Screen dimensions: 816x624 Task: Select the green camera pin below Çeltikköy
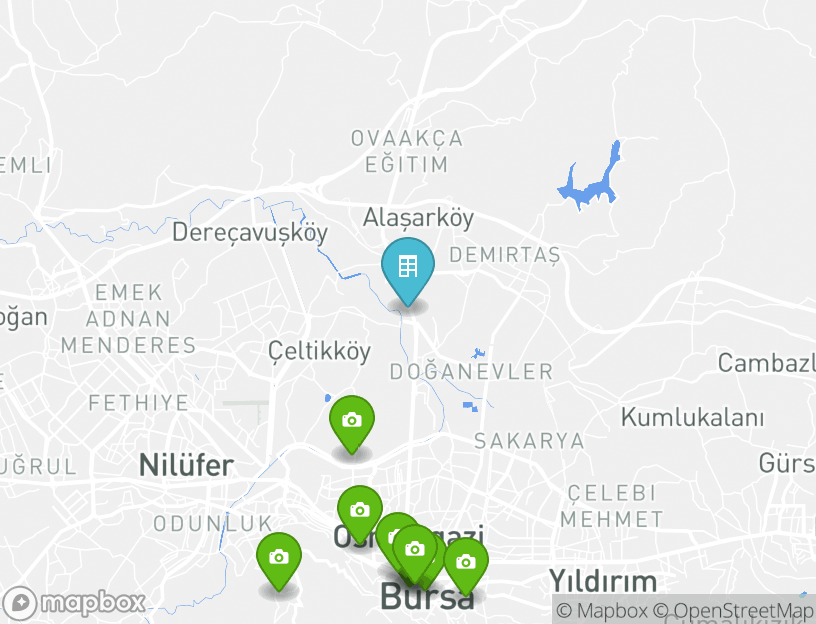(351, 421)
